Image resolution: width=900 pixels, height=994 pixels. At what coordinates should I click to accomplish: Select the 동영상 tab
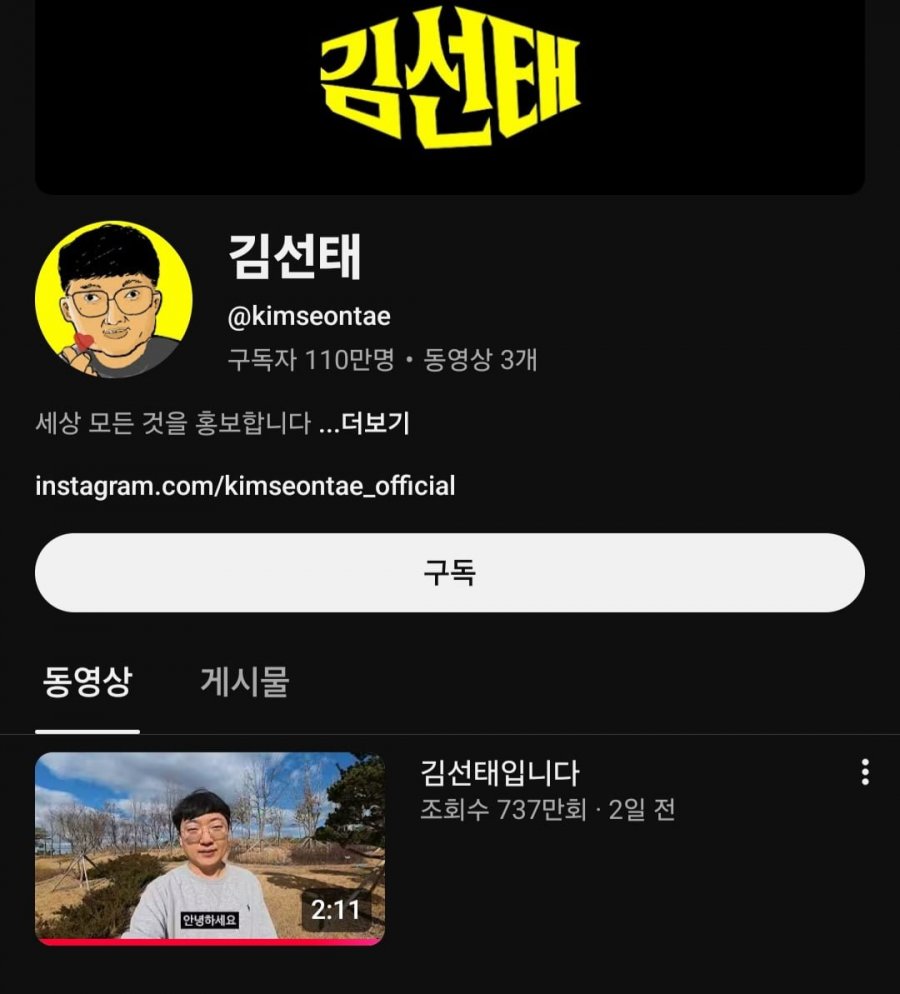(x=87, y=683)
